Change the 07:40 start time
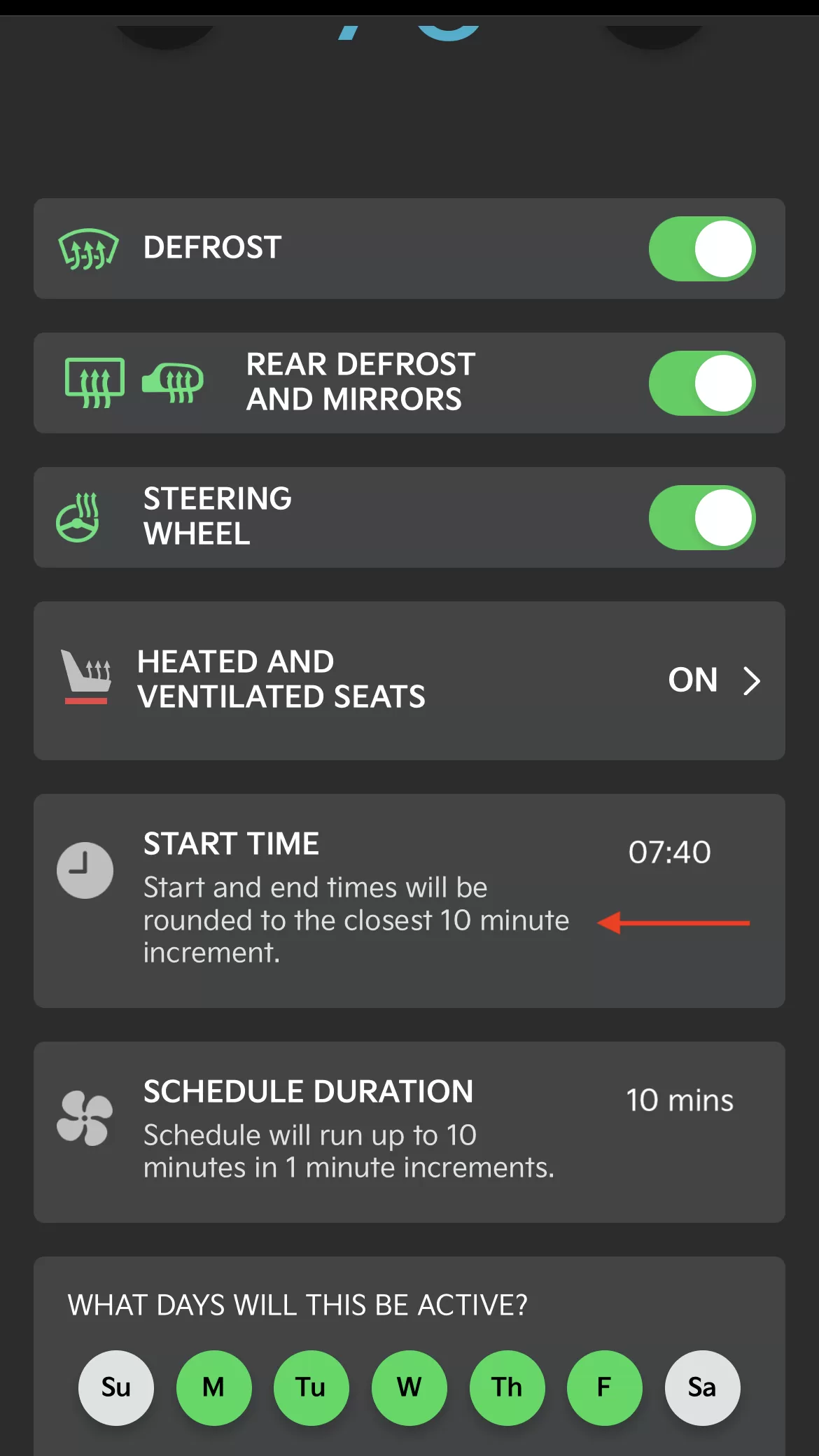Viewport: 819px width, 1456px height. pos(669,852)
